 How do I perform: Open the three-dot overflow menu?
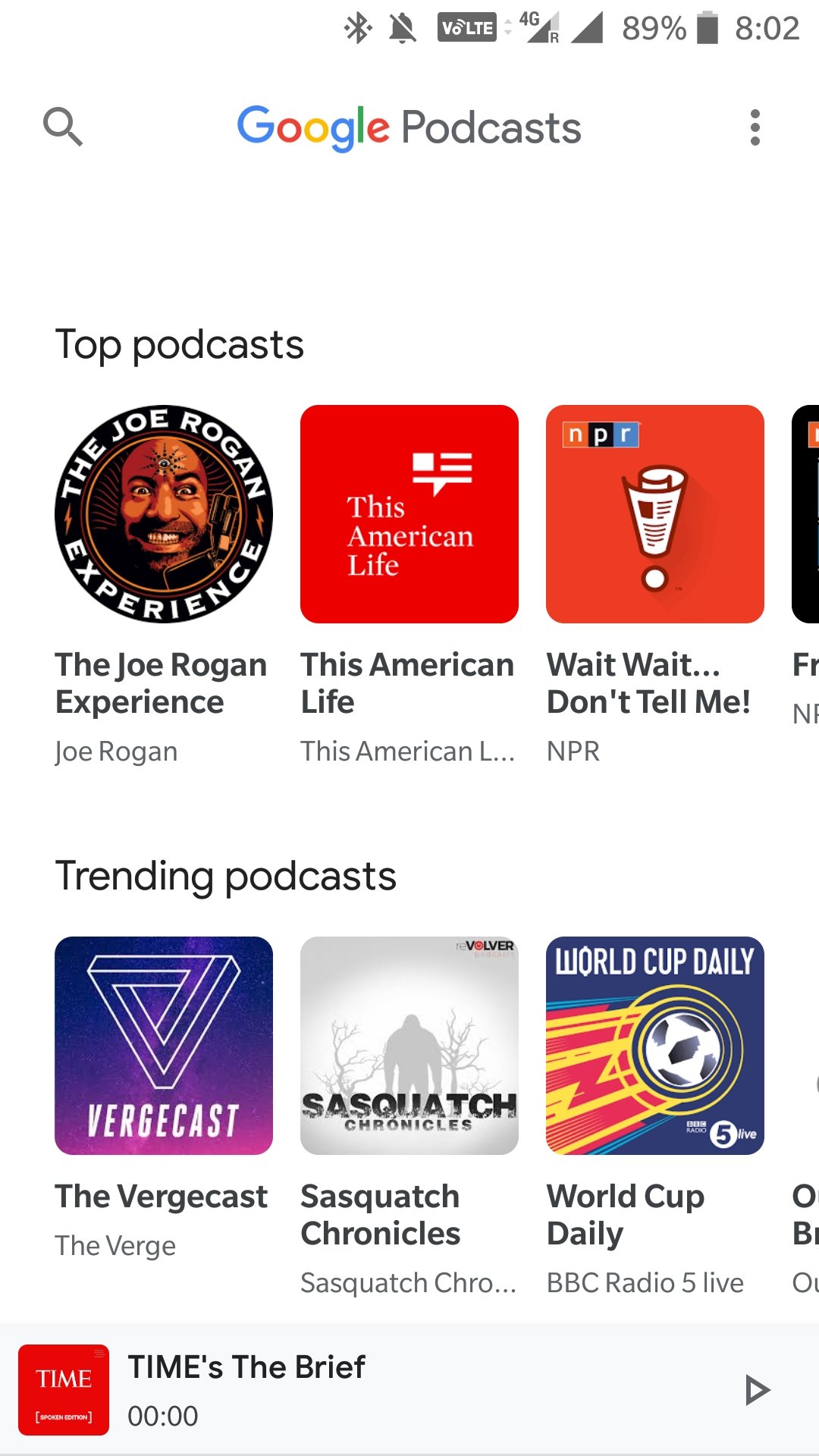click(755, 127)
